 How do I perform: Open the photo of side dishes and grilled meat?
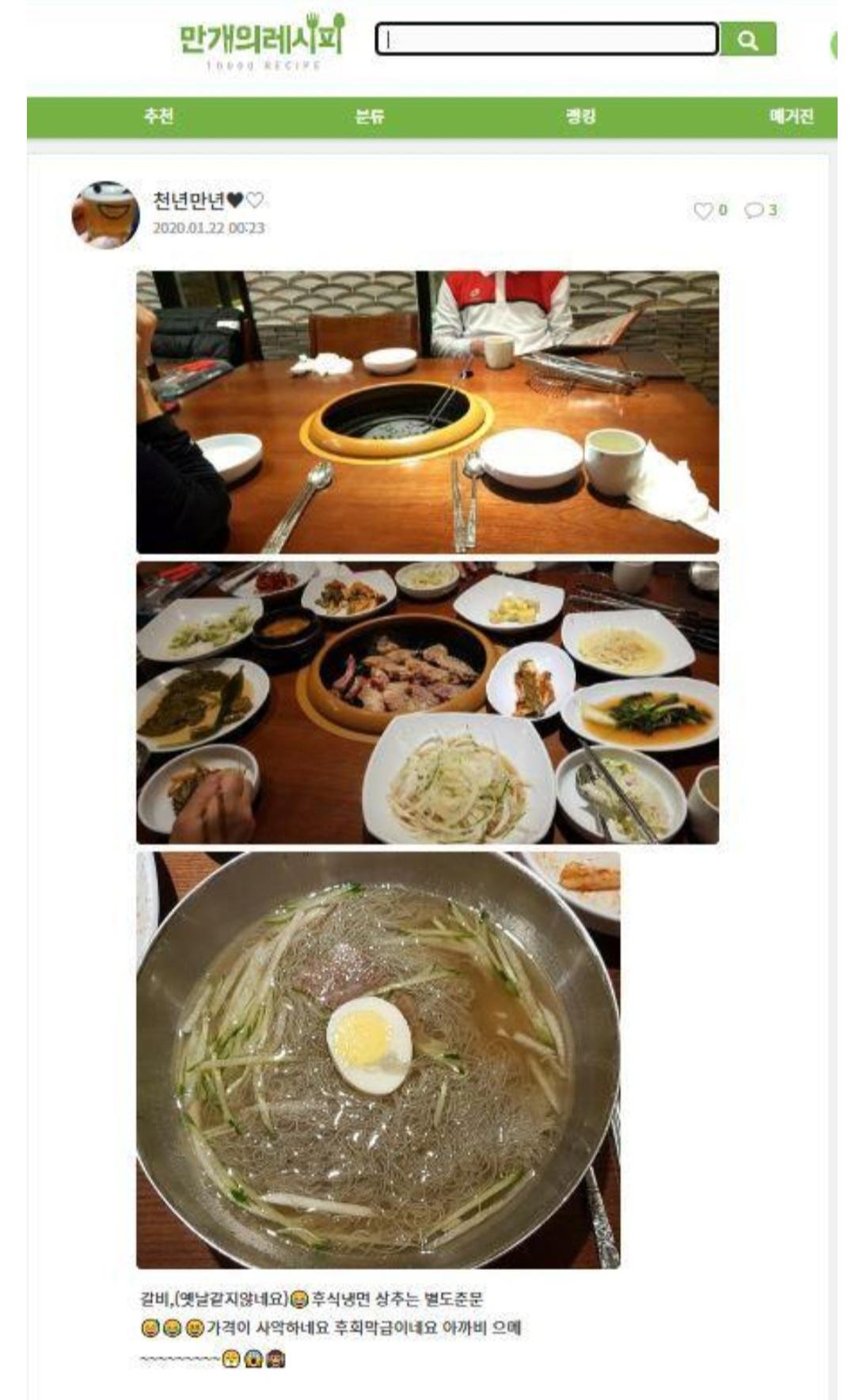[x=427, y=702]
